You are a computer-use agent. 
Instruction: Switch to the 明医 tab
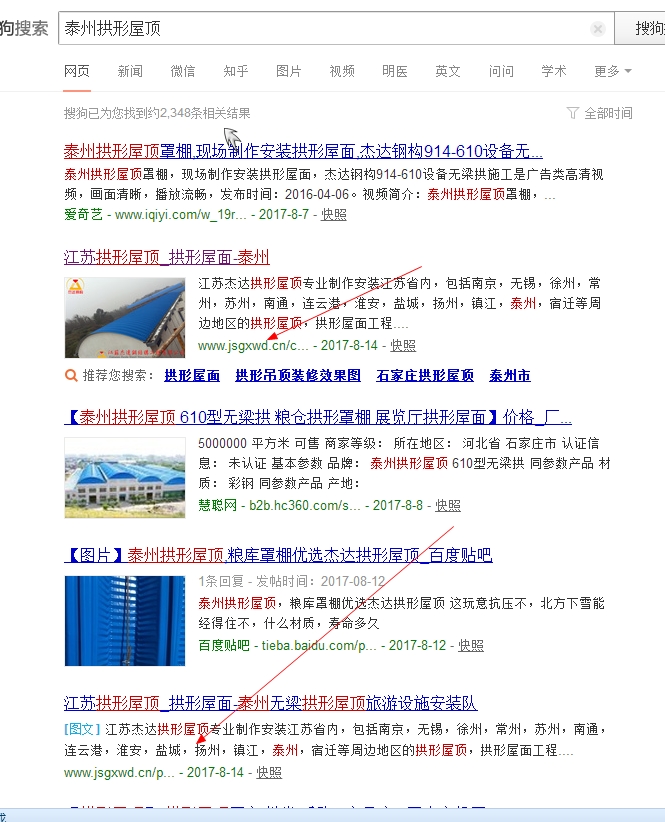click(395, 71)
